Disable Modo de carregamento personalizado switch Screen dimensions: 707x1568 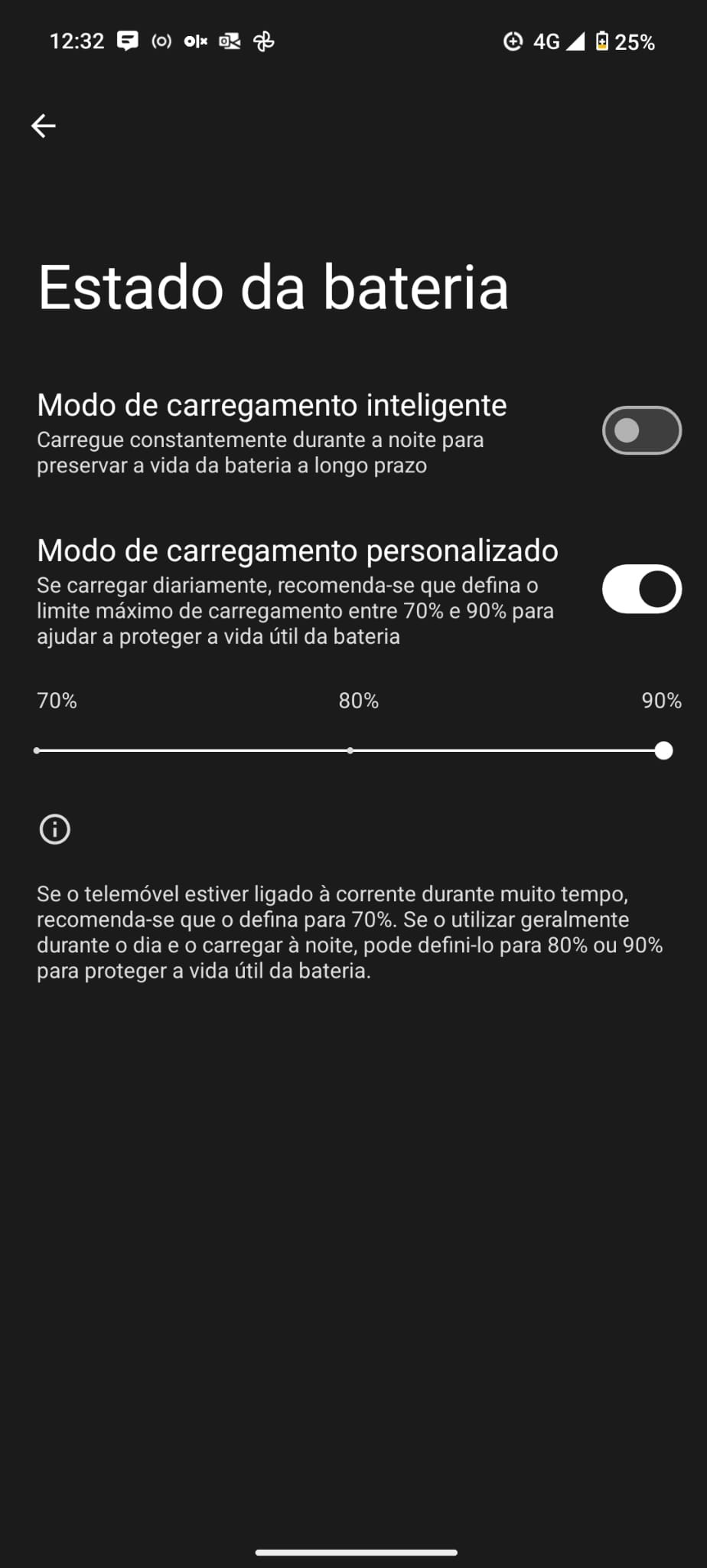pyautogui.click(x=641, y=589)
